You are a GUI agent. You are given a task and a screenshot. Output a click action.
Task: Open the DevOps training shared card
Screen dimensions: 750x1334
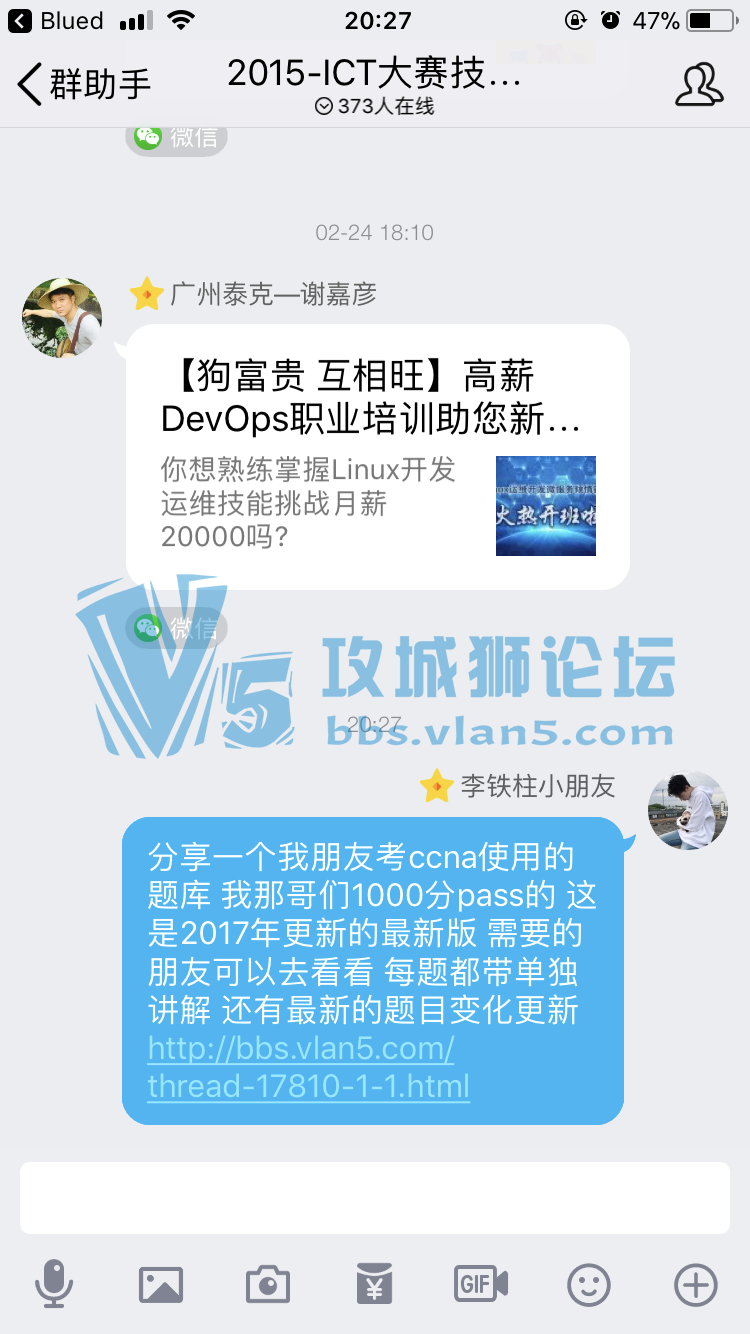pyautogui.click(x=377, y=457)
